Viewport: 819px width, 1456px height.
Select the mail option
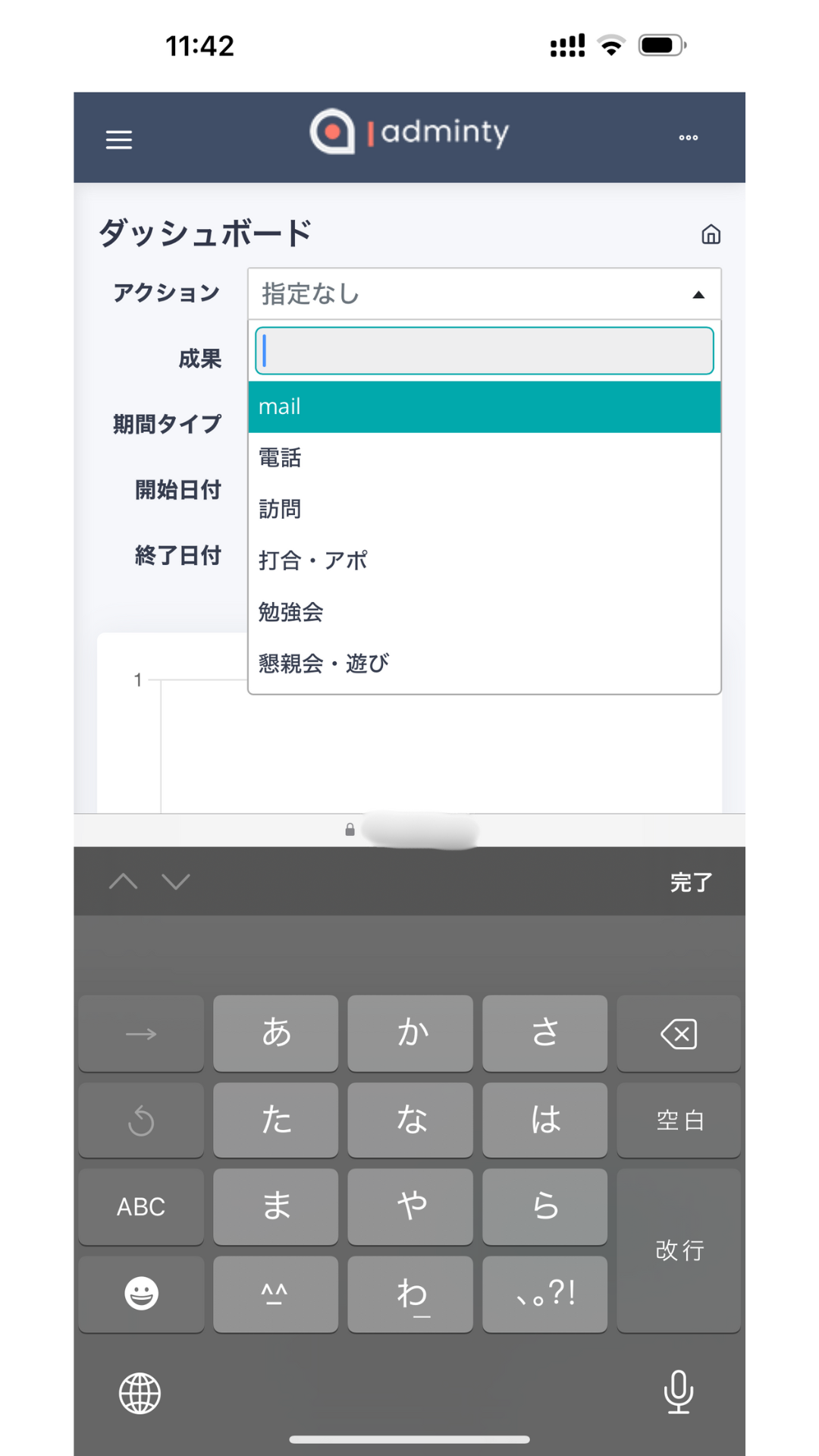[x=484, y=407]
